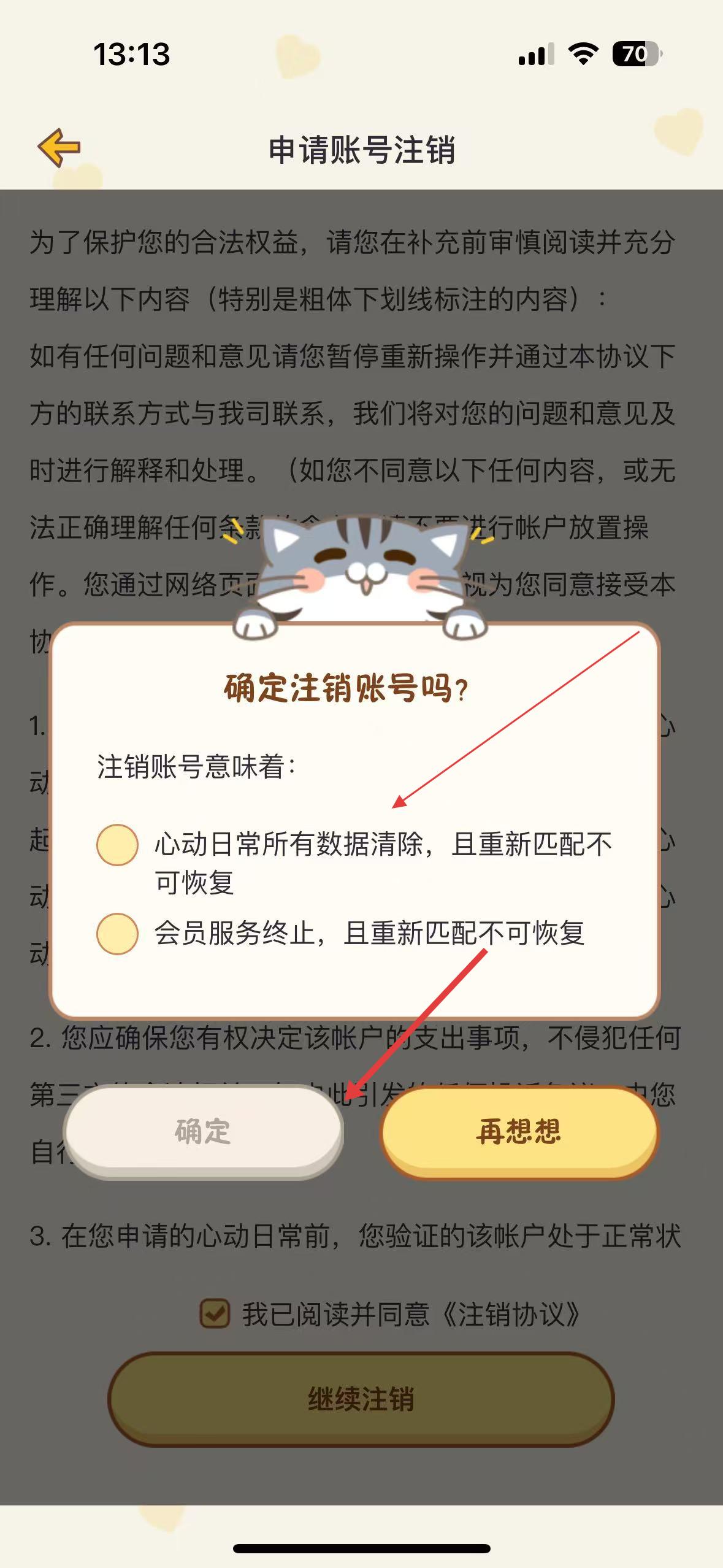Open the 《注销协议》 link
723x1568 pixels.
pos(510,1315)
